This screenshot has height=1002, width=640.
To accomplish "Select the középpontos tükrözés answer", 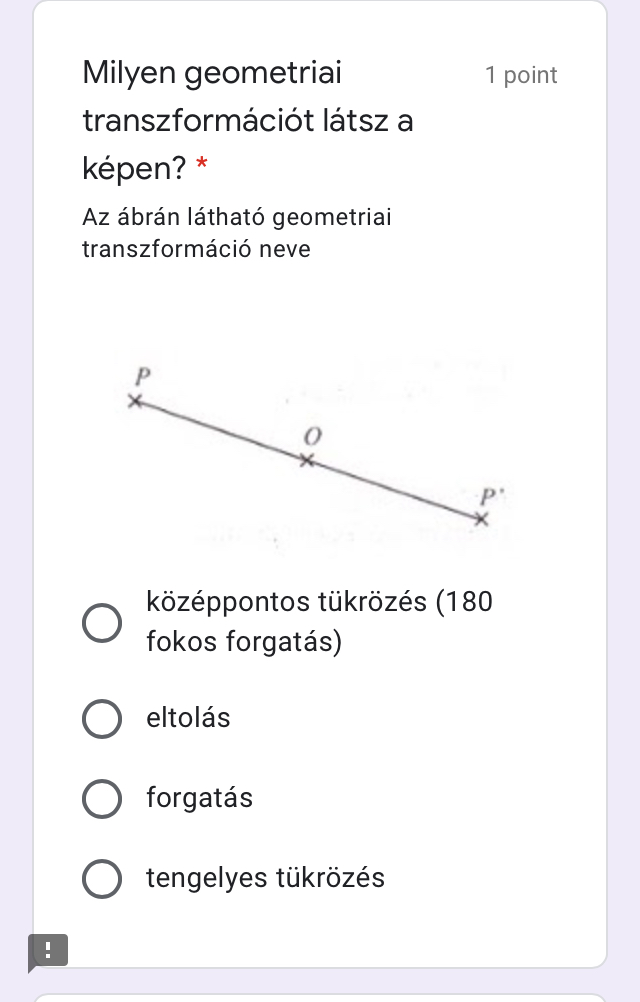I will coord(101,622).
